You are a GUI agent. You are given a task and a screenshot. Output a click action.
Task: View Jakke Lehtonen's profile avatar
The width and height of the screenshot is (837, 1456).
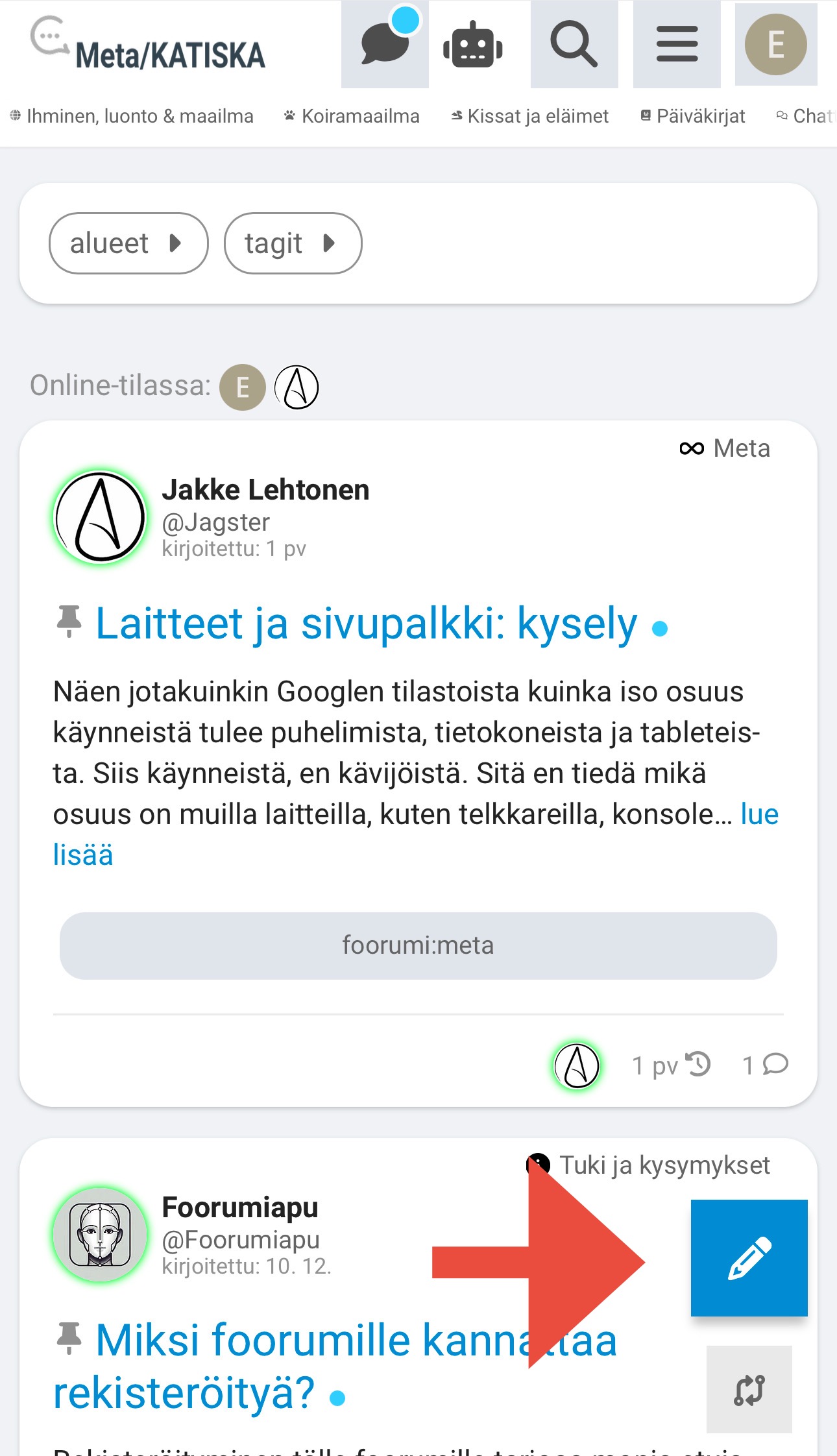tap(101, 517)
